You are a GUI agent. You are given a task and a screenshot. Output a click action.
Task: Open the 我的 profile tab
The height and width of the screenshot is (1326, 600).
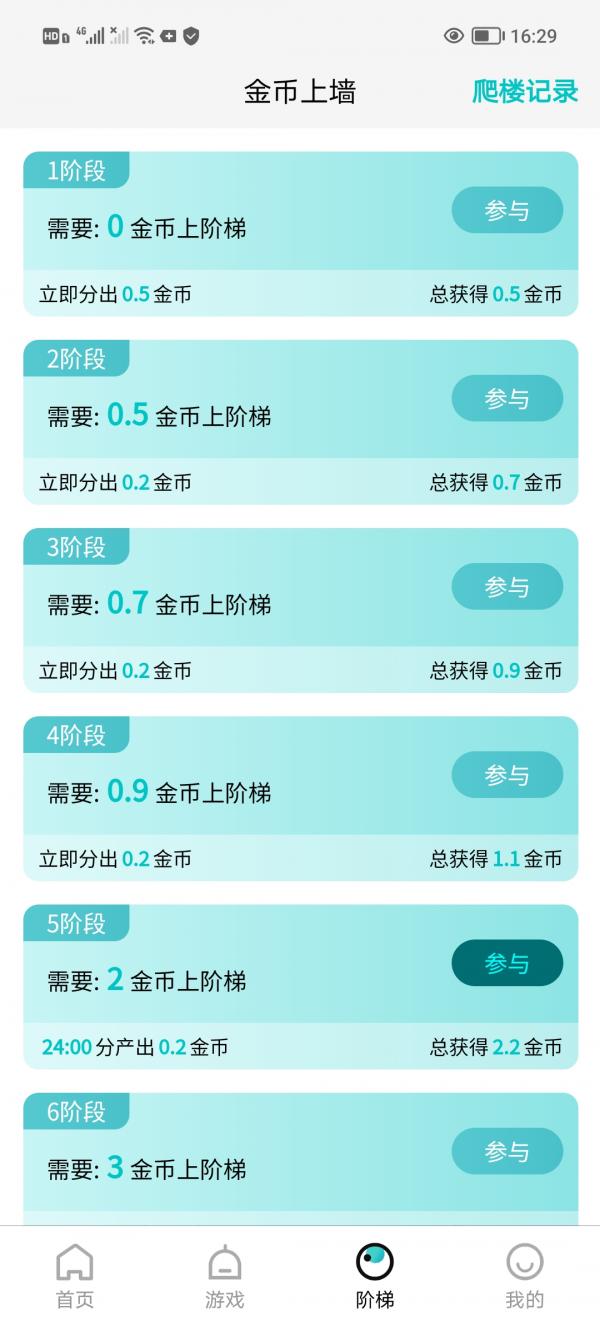pyautogui.click(x=525, y=1276)
